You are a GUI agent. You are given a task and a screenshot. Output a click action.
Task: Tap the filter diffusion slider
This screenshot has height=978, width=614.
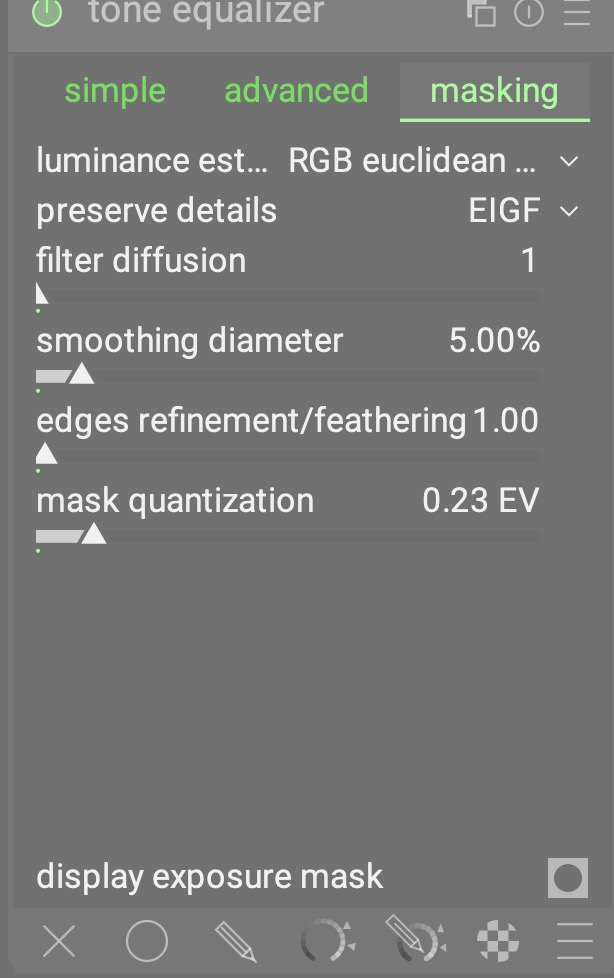pyautogui.click(x=288, y=295)
